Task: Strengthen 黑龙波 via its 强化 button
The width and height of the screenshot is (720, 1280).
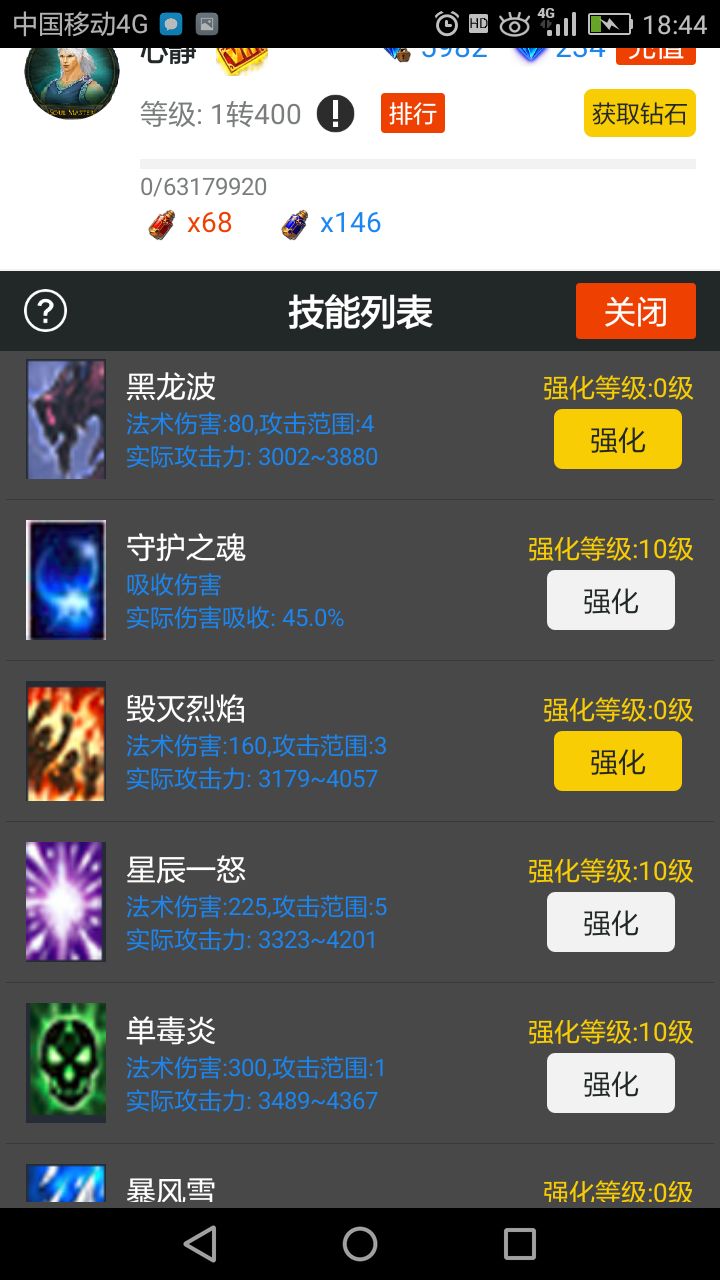Action: pos(617,438)
